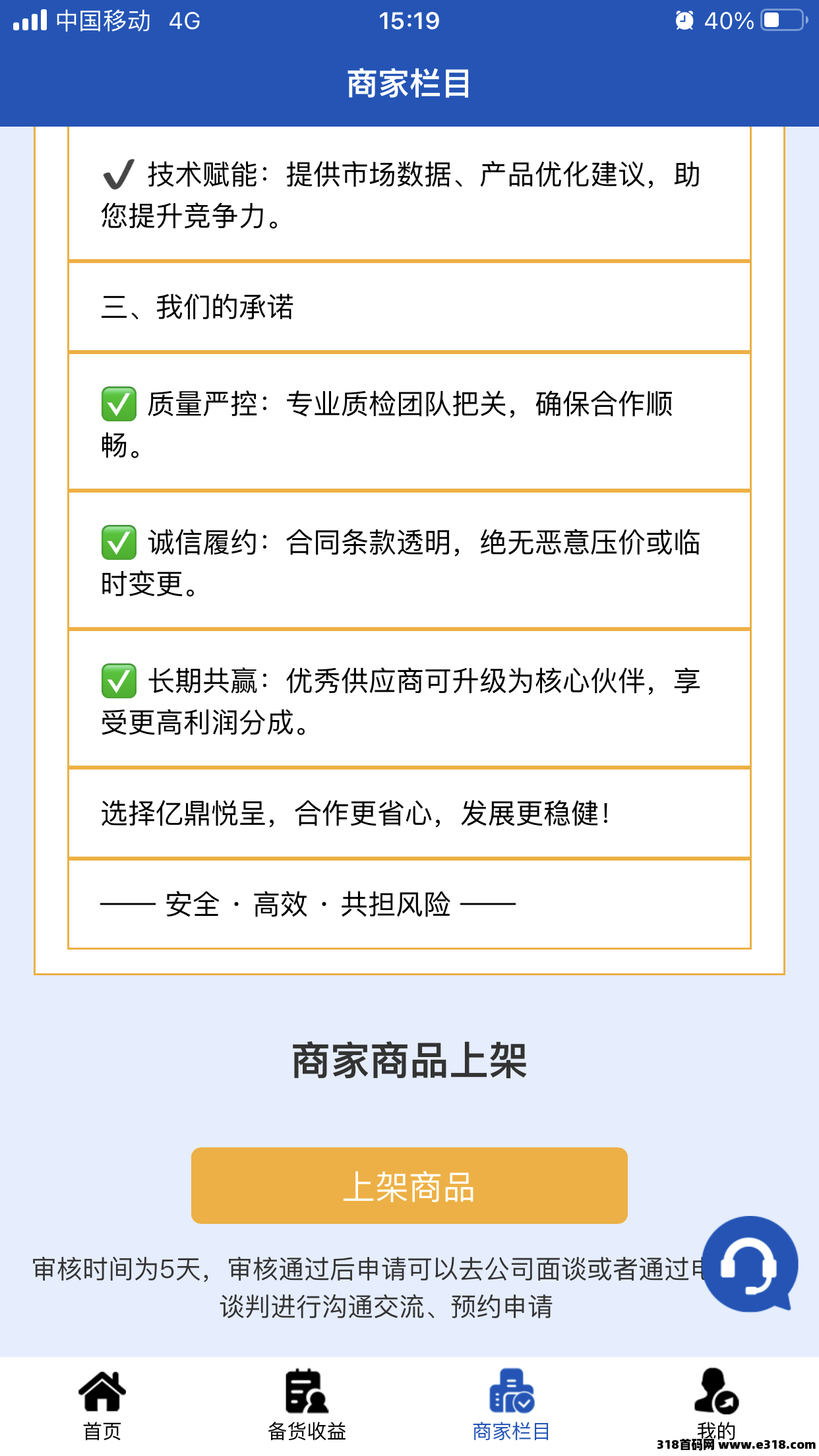Tap the cellular signal strength icon
The height and width of the screenshot is (1456, 819).
click(x=29, y=20)
